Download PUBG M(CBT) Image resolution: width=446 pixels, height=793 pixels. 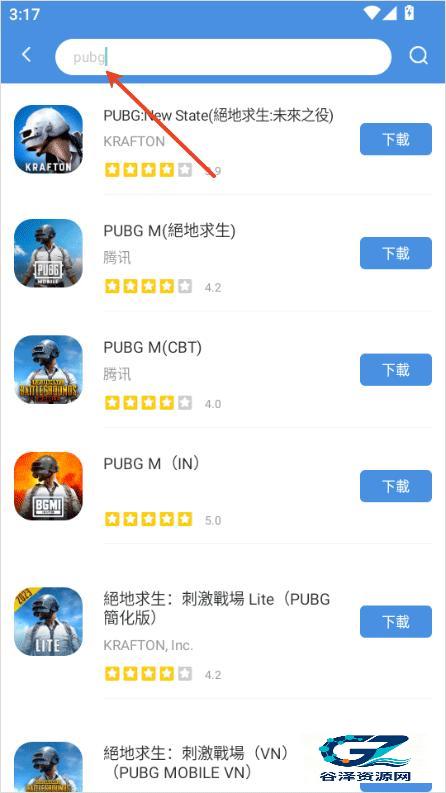395,370
